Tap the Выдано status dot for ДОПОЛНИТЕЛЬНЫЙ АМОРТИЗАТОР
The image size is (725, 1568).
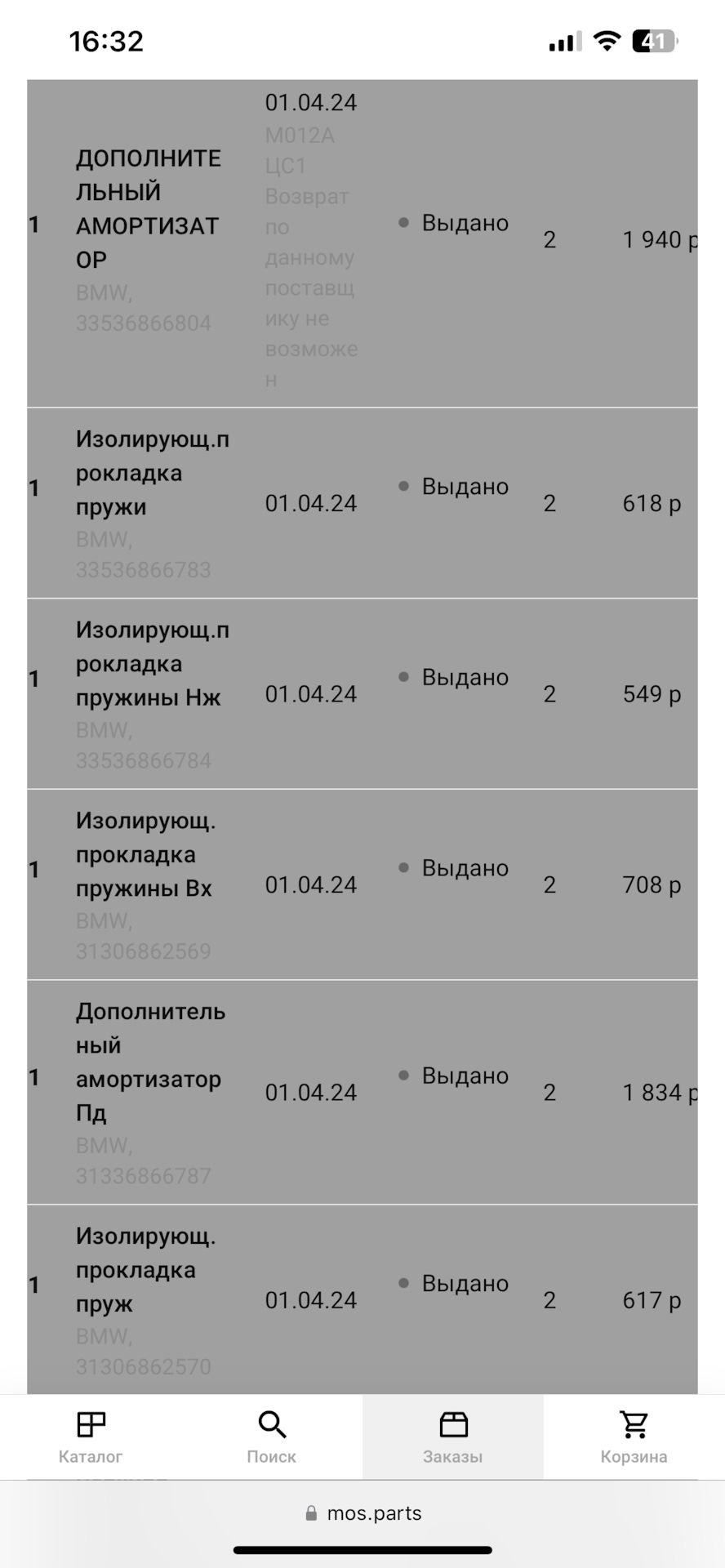(x=403, y=221)
